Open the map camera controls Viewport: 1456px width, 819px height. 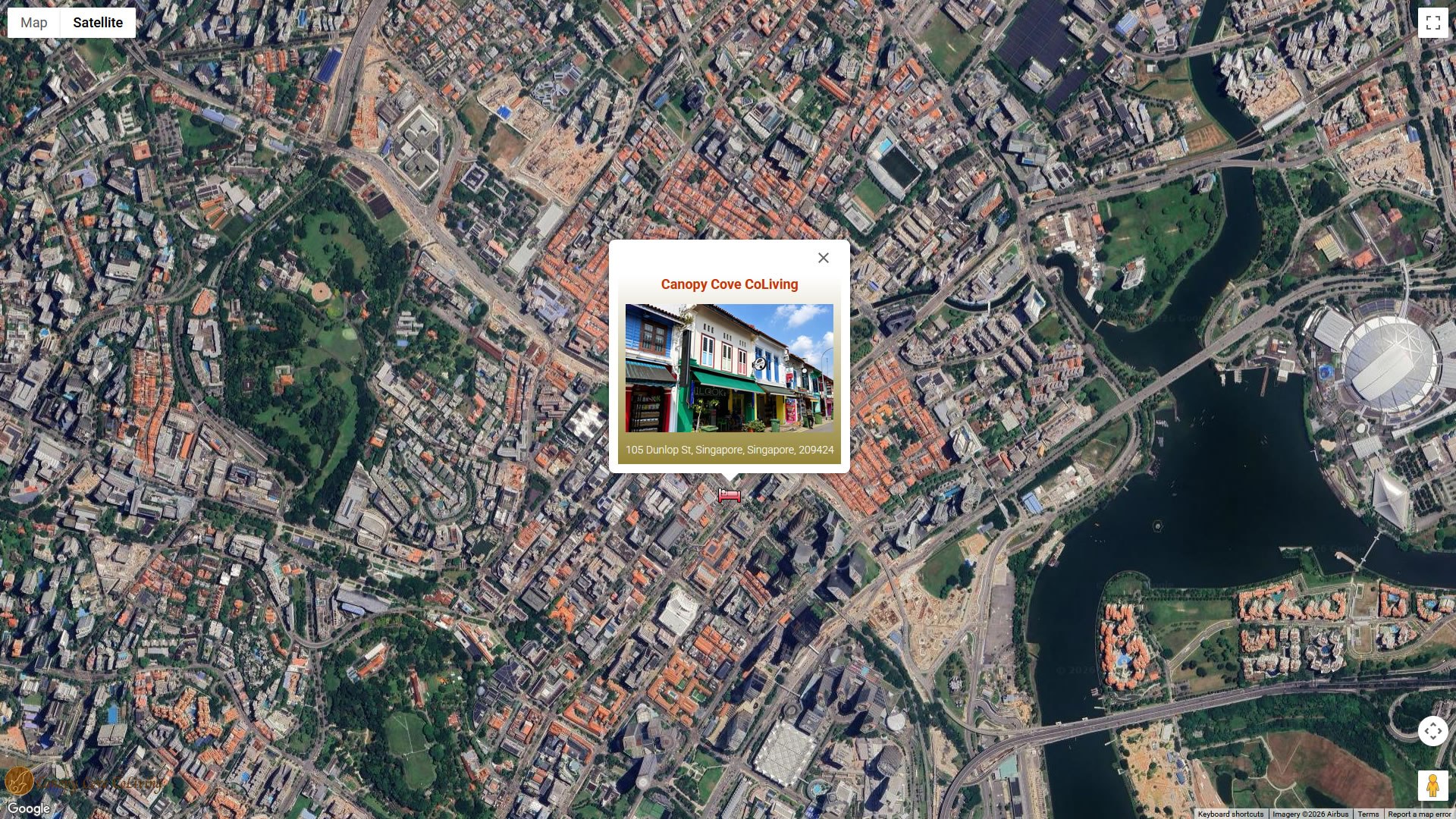coord(1432,731)
